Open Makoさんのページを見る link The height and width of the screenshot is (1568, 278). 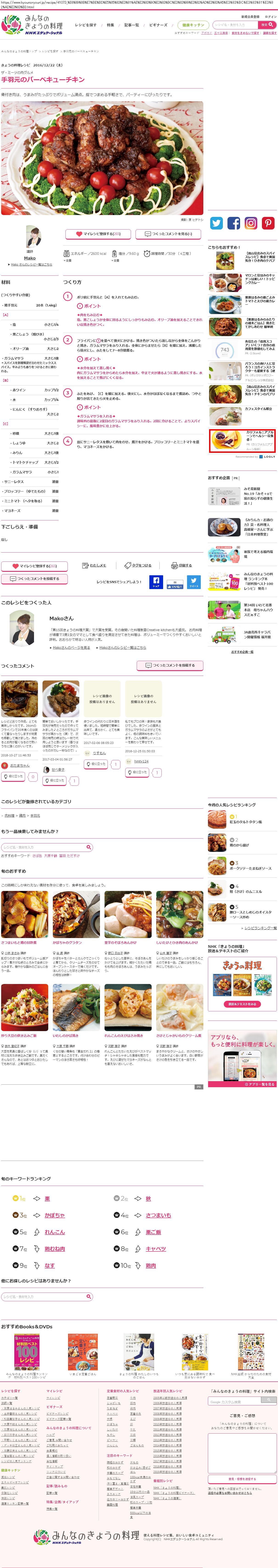pos(71,648)
